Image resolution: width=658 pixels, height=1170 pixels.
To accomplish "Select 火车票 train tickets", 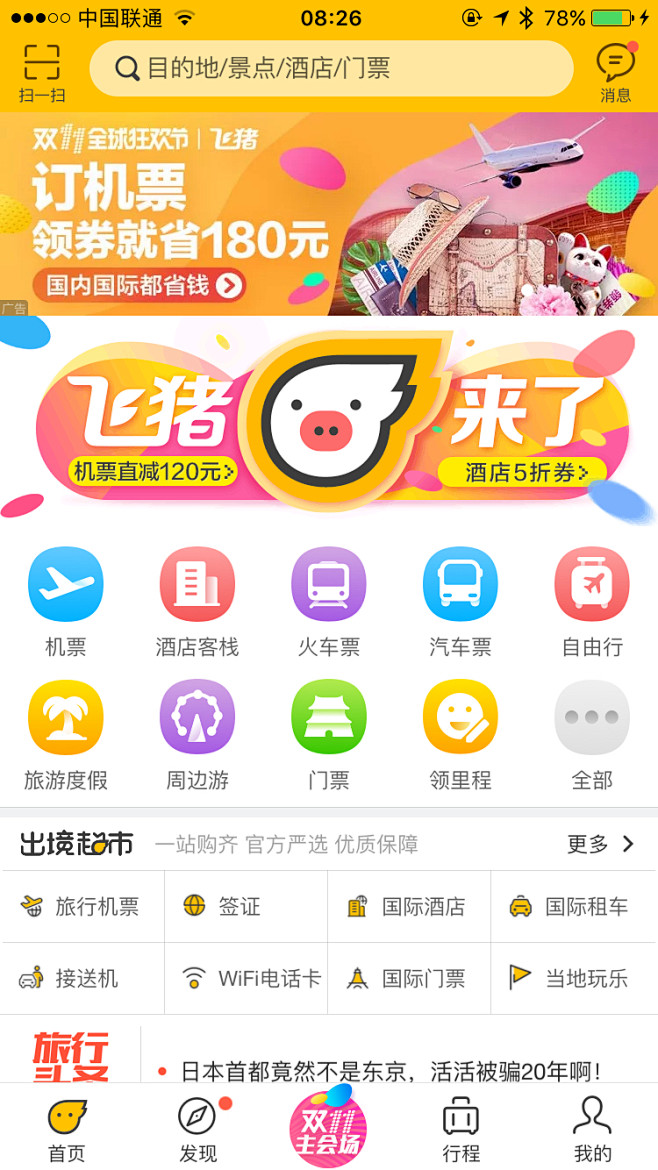I will (x=329, y=602).
